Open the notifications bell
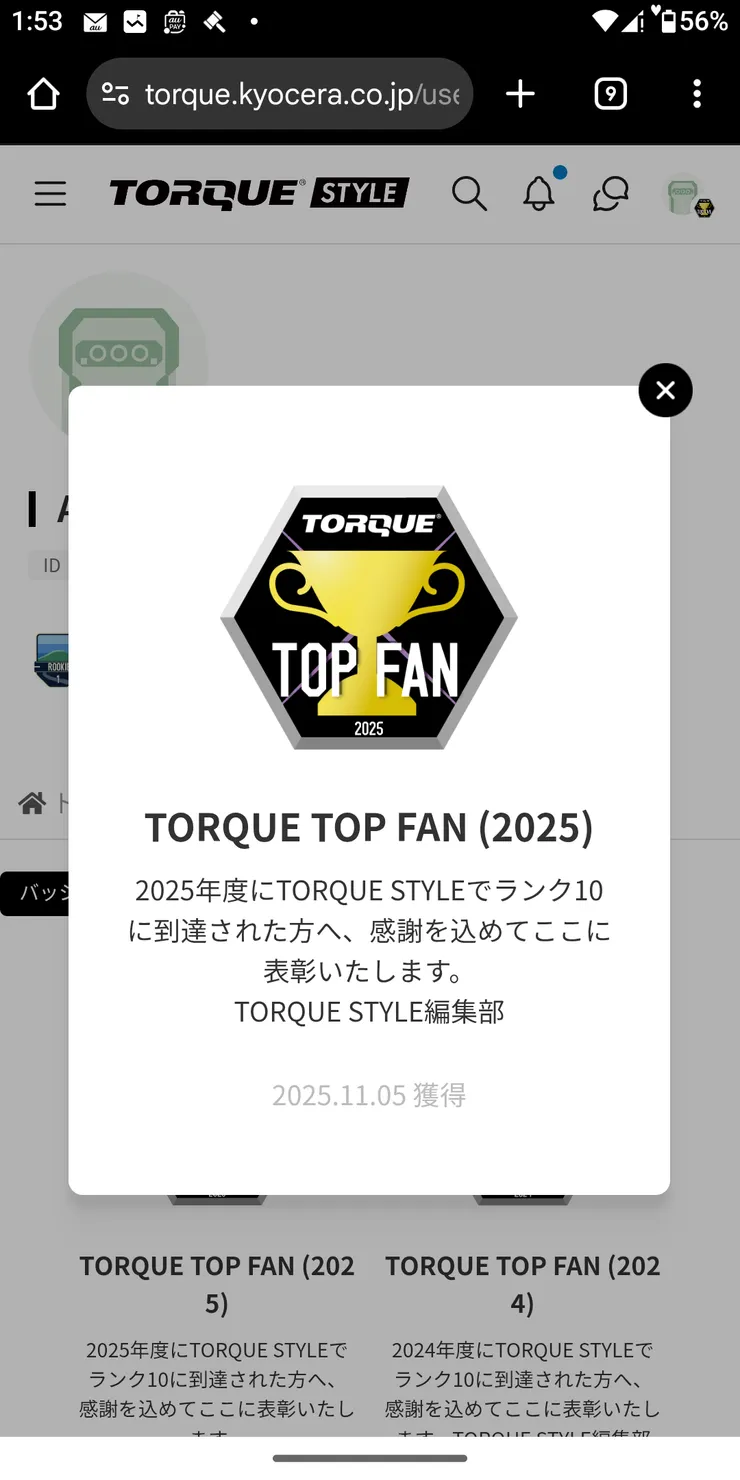 (539, 194)
